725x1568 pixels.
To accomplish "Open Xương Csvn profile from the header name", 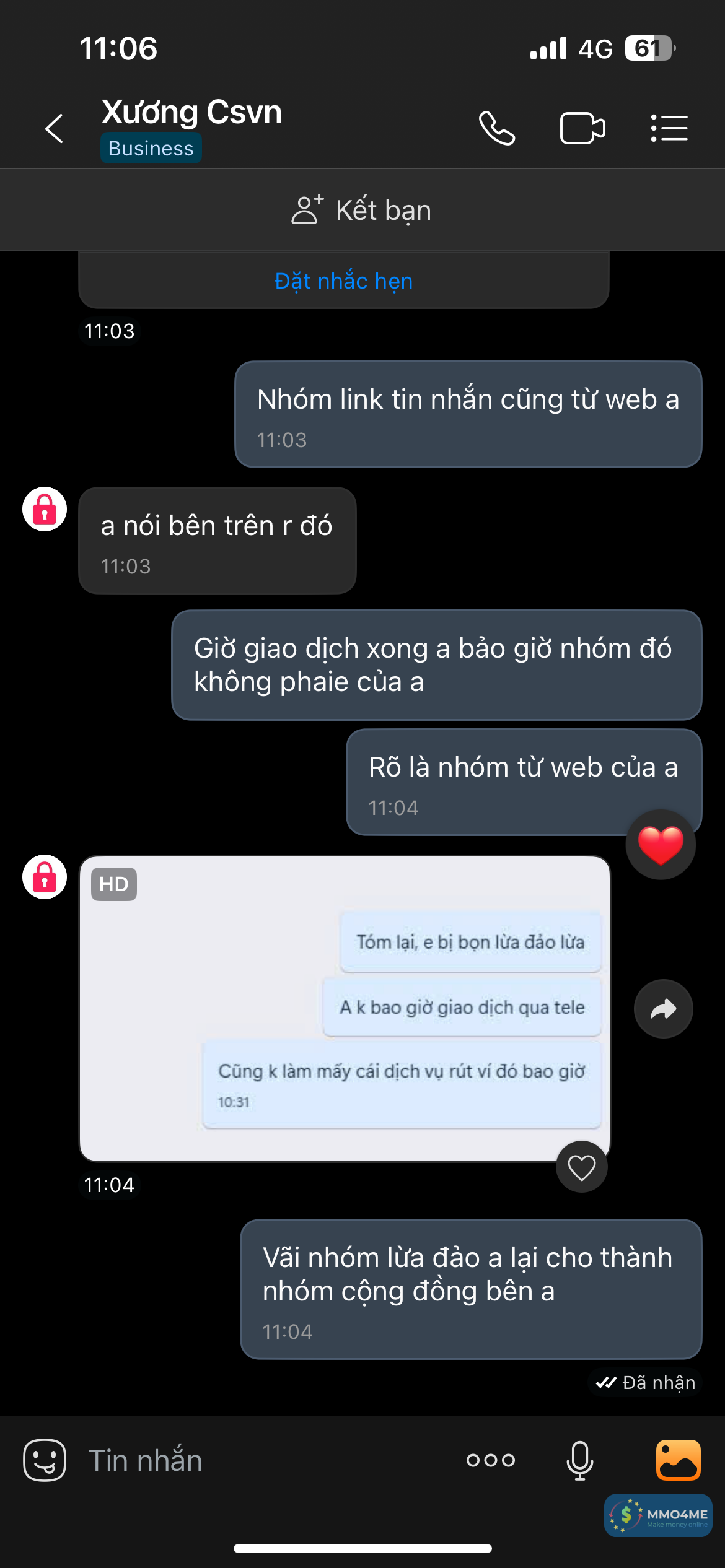I will click(192, 113).
